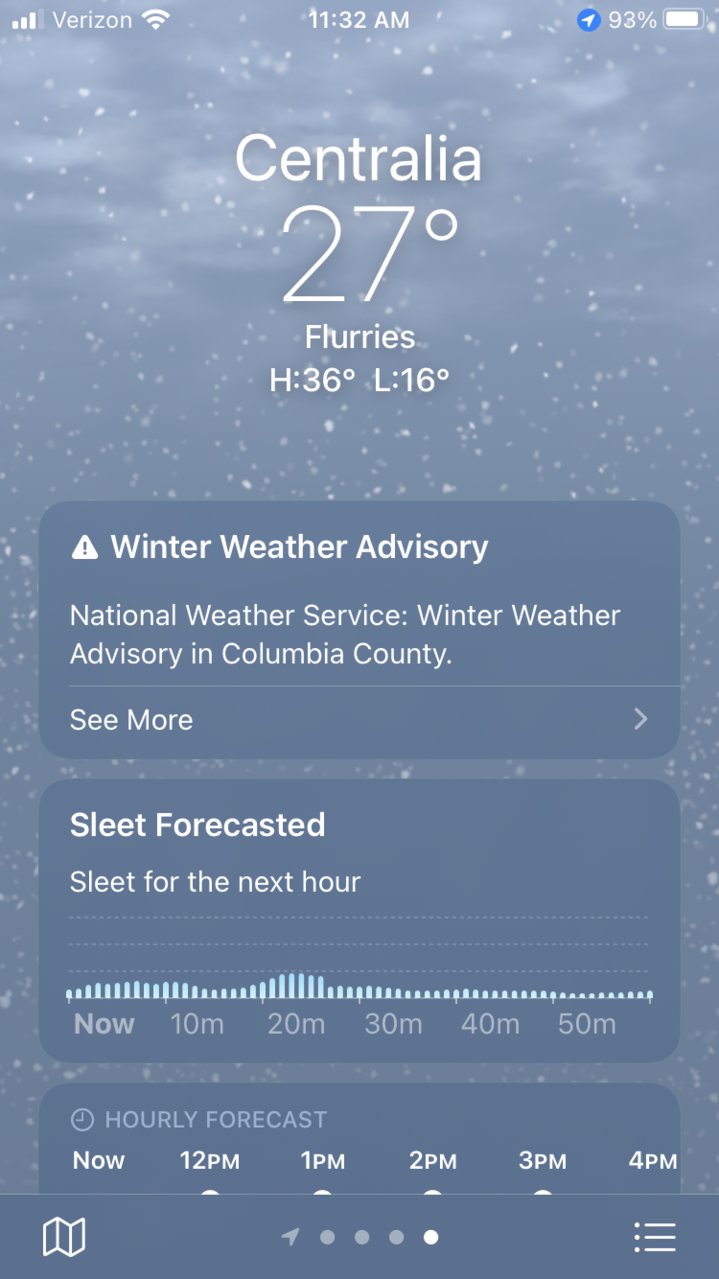The width and height of the screenshot is (719, 1279).
Task: Jump to current location page indicator
Action: pos(290,1237)
